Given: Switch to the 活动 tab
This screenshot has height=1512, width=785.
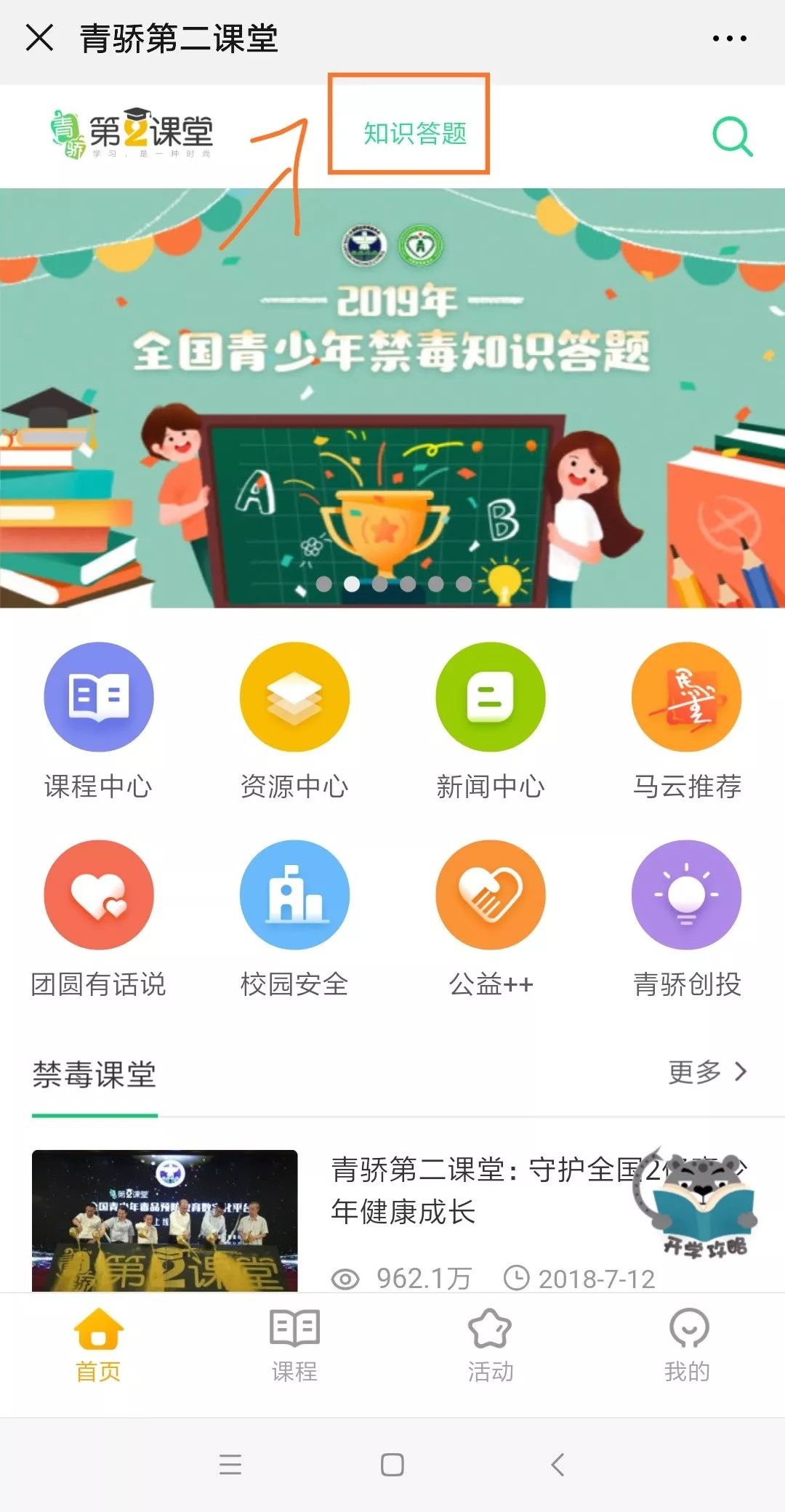Looking at the screenshot, I should (491, 1348).
